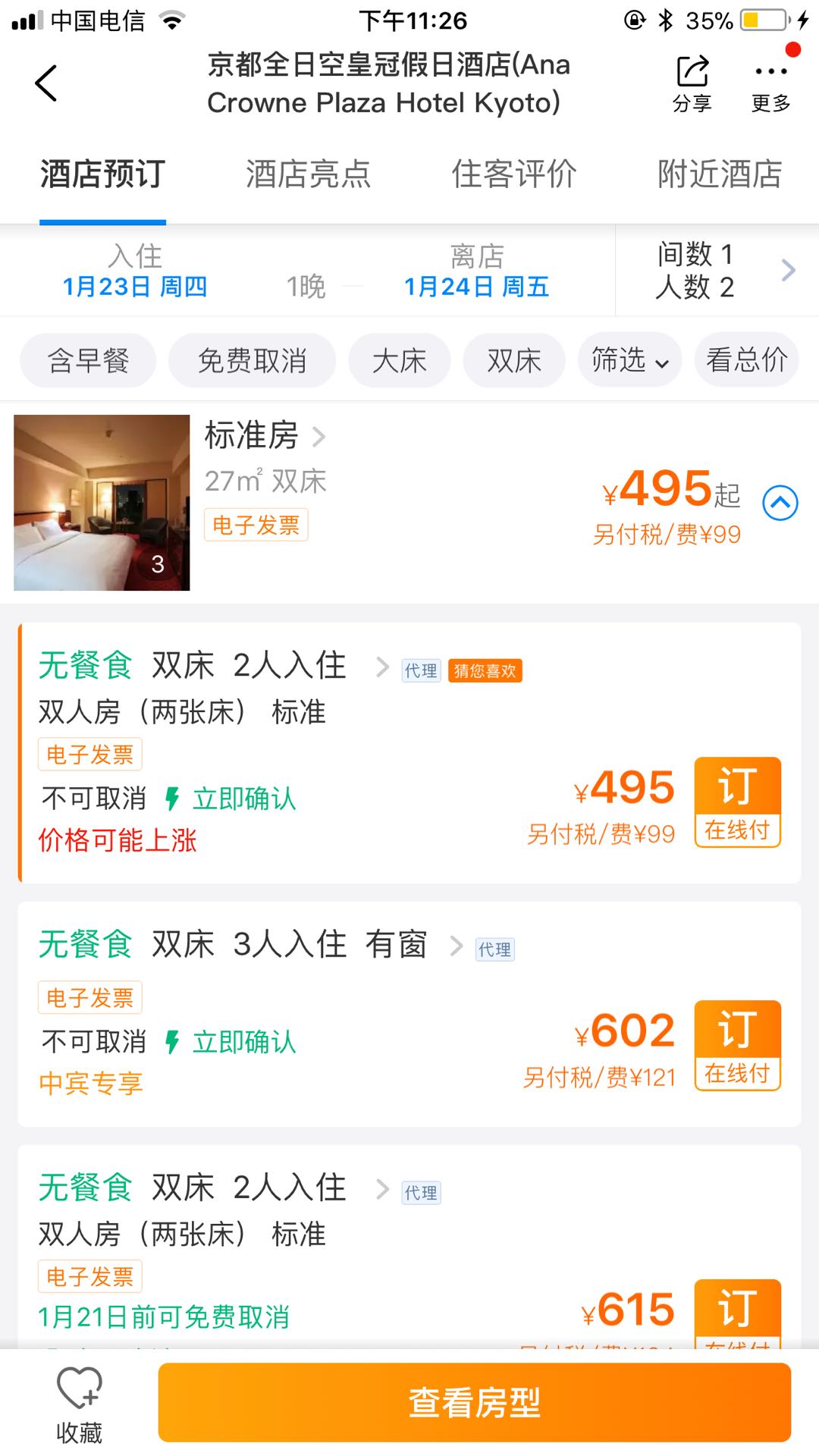Open the 分享 share panel
This screenshot has height=1456, width=819.
pyautogui.click(x=692, y=81)
